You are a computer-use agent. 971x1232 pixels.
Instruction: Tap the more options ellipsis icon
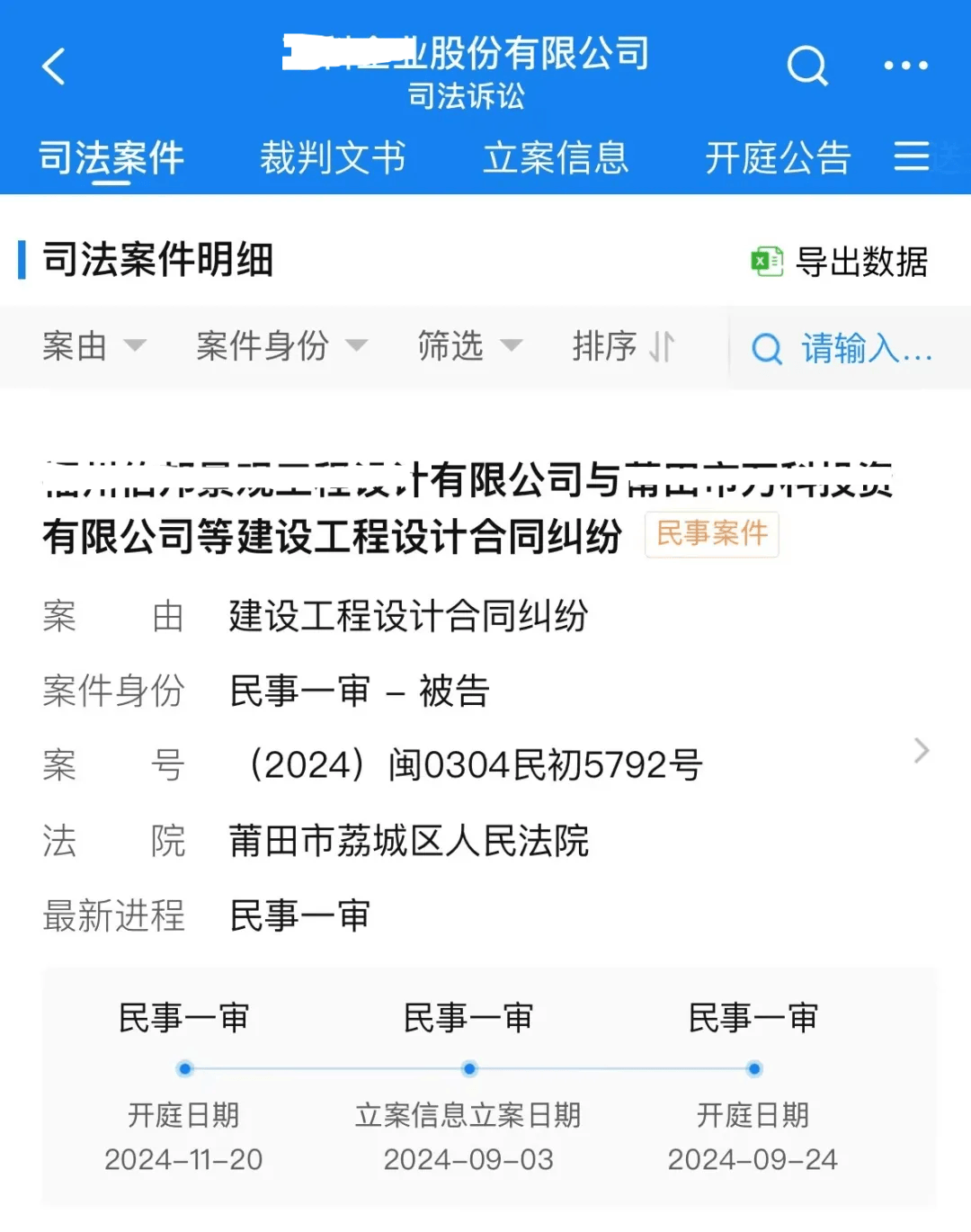click(x=904, y=66)
